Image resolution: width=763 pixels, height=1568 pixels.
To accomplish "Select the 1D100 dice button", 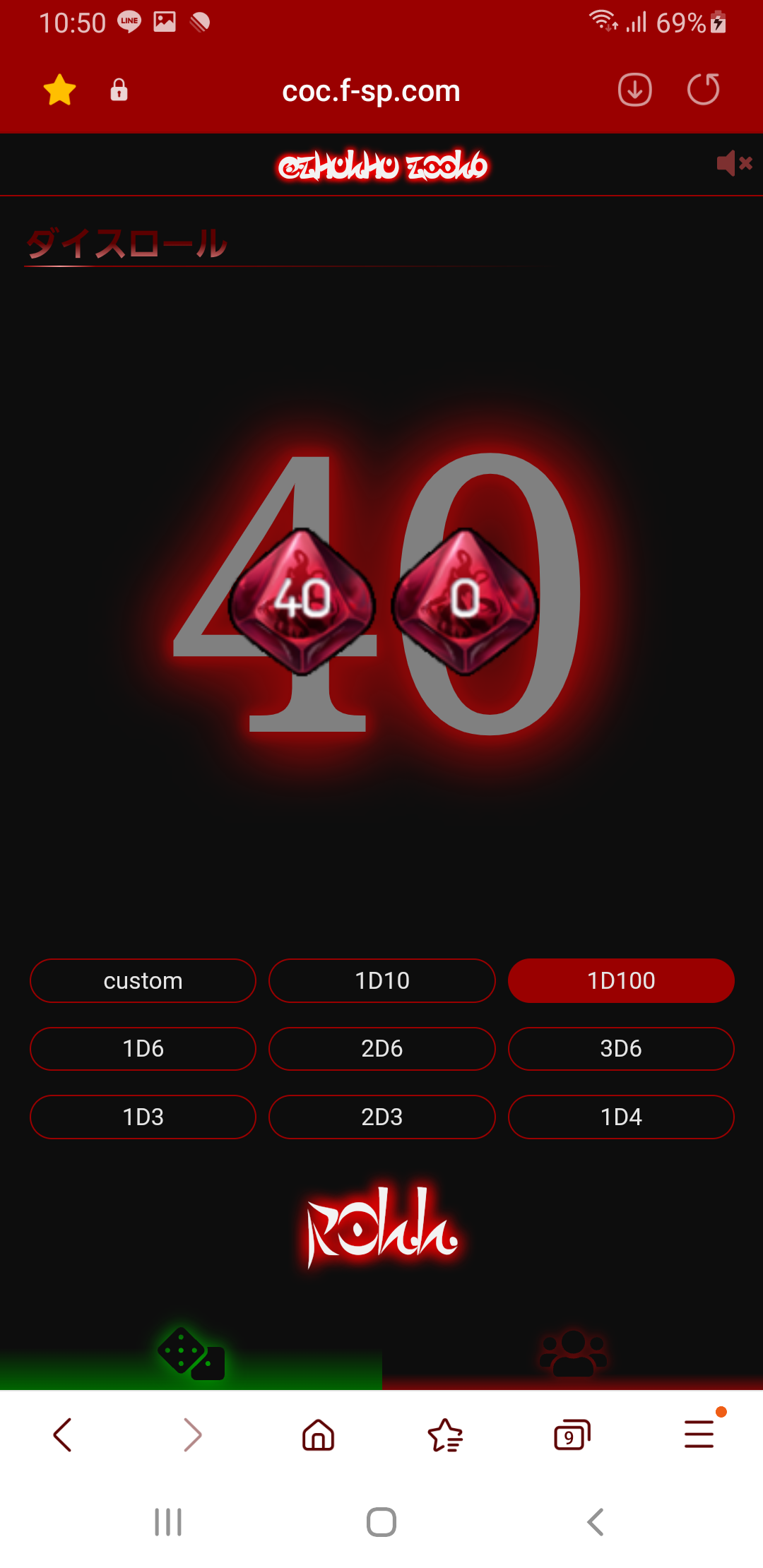I will tap(621, 980).
